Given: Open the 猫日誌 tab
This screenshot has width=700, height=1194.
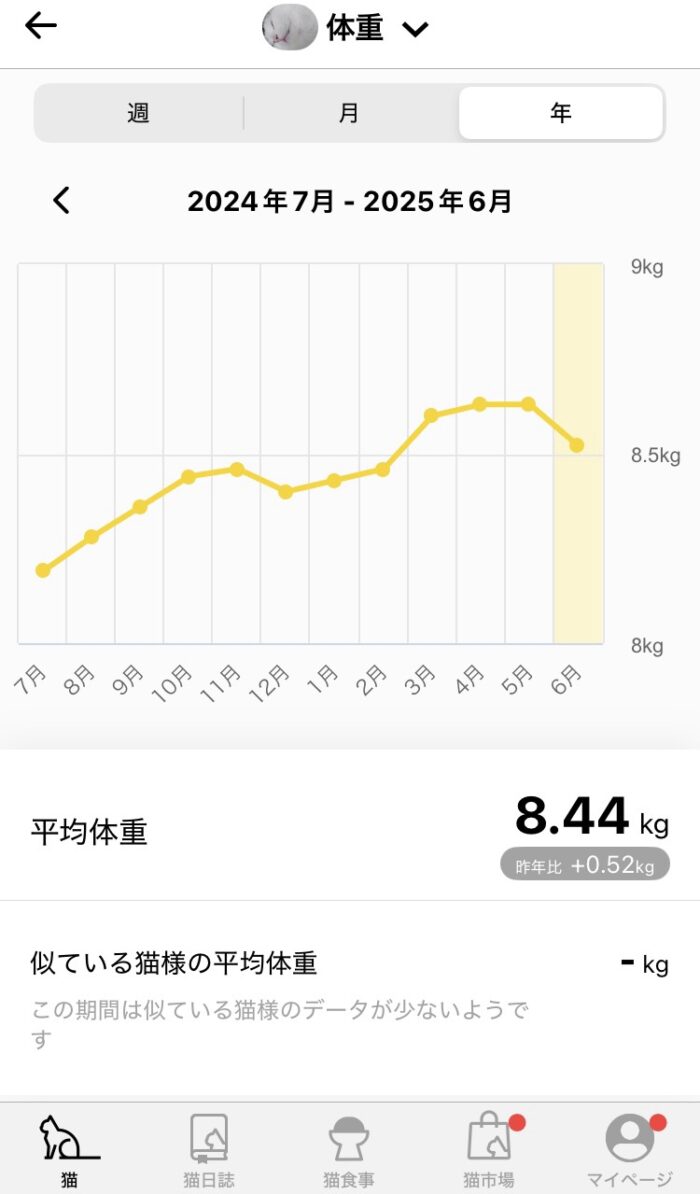Looking at the screenshot, I should pos(209,1151).
